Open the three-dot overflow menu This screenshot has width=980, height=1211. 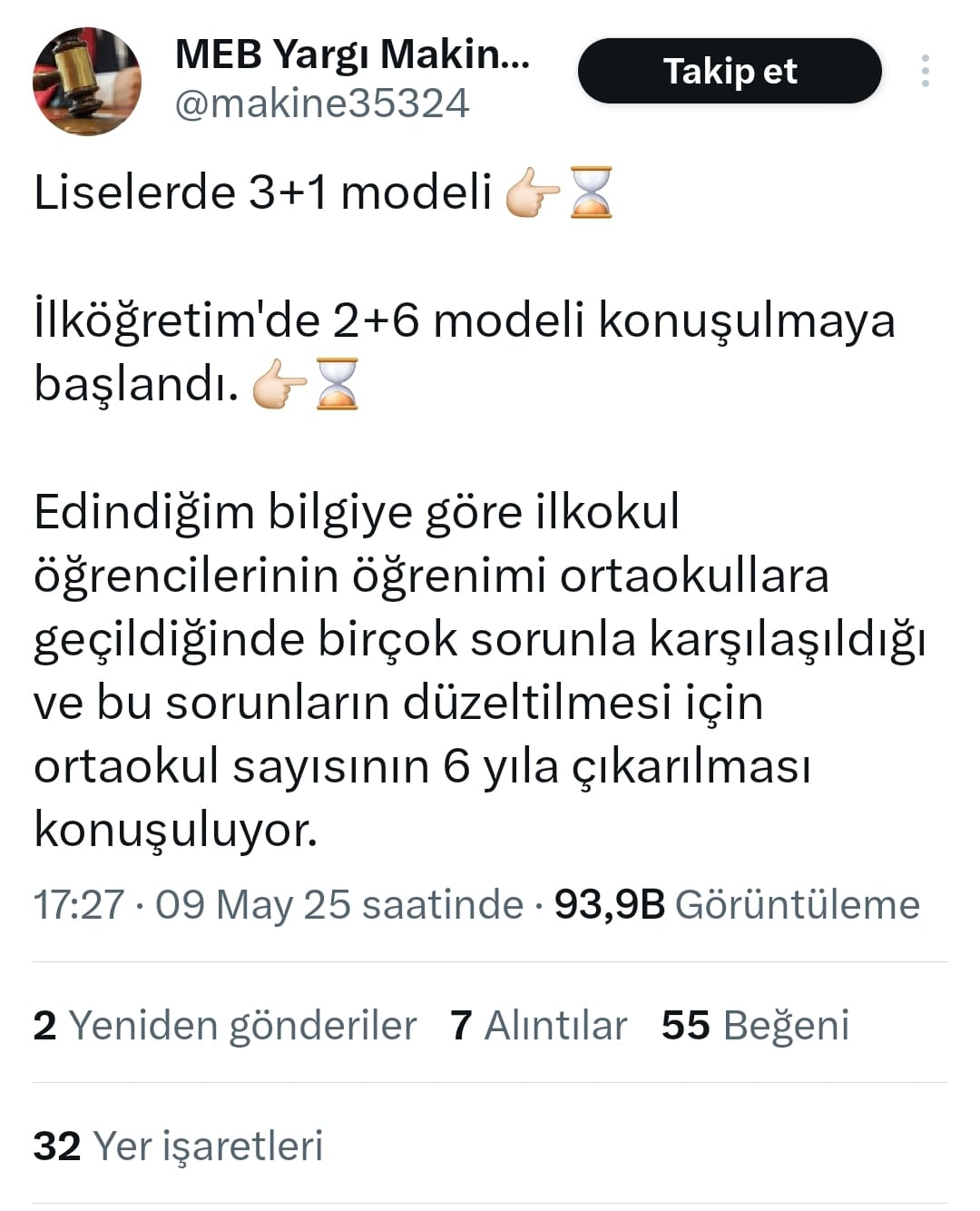click(x=925, y=71)
